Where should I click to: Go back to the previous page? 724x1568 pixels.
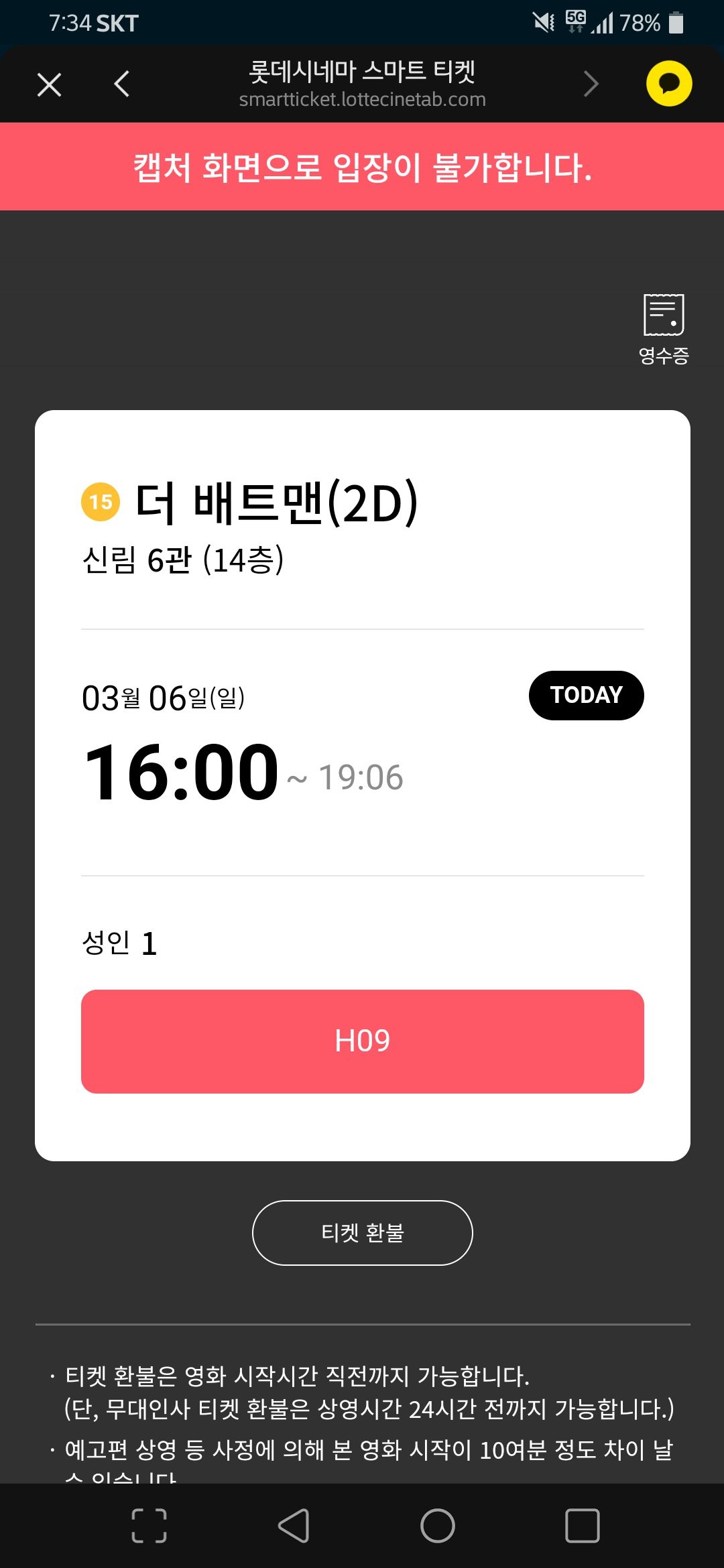tap(121, 84)
